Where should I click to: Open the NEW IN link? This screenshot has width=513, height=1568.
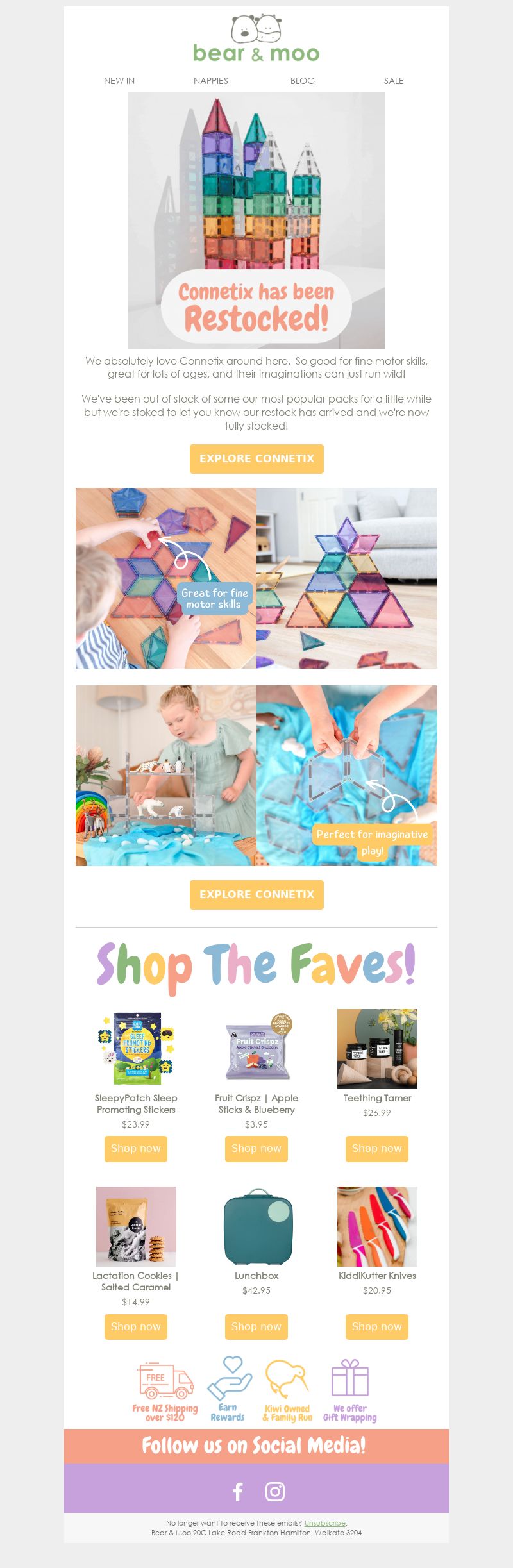click(119, 81)
